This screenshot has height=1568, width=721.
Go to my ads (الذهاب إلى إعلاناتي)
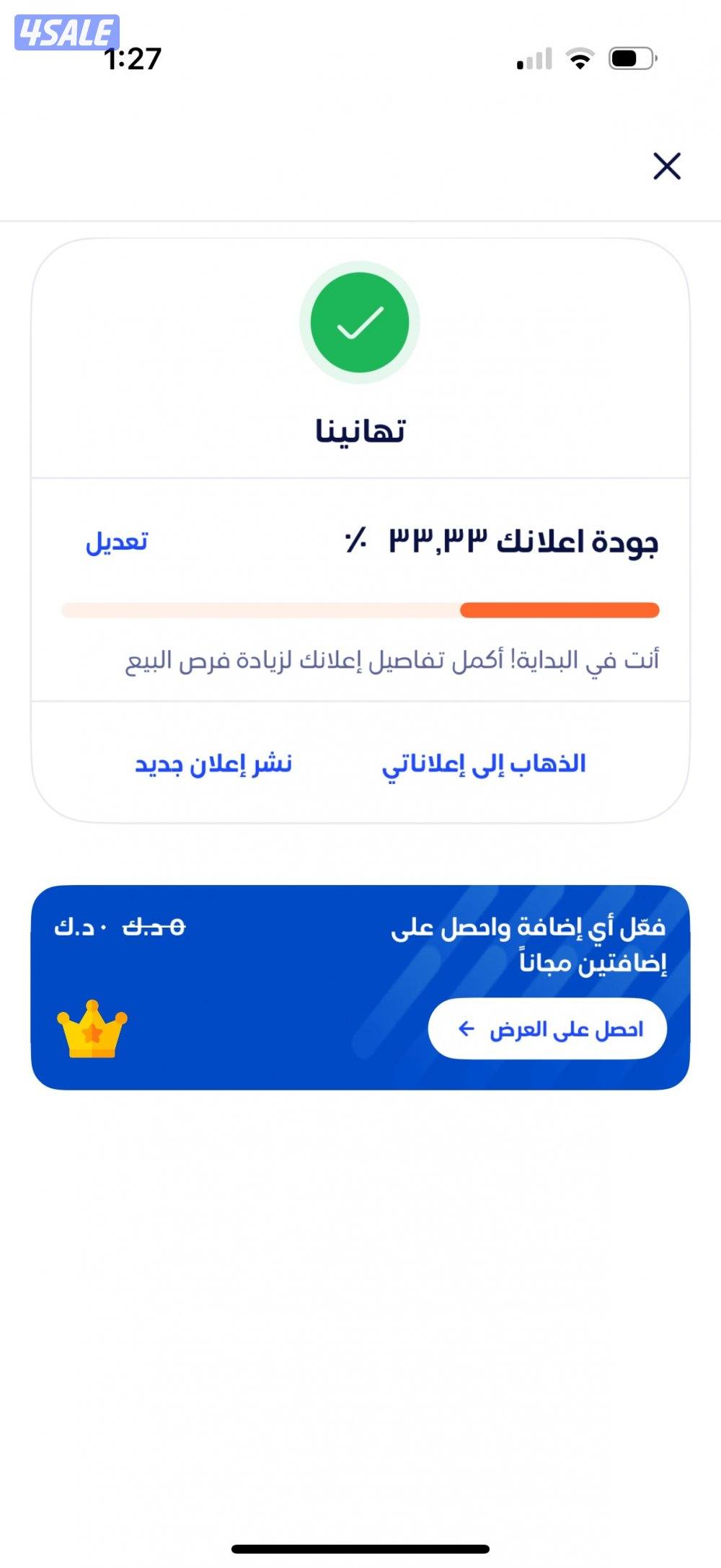tap(484, 764)
